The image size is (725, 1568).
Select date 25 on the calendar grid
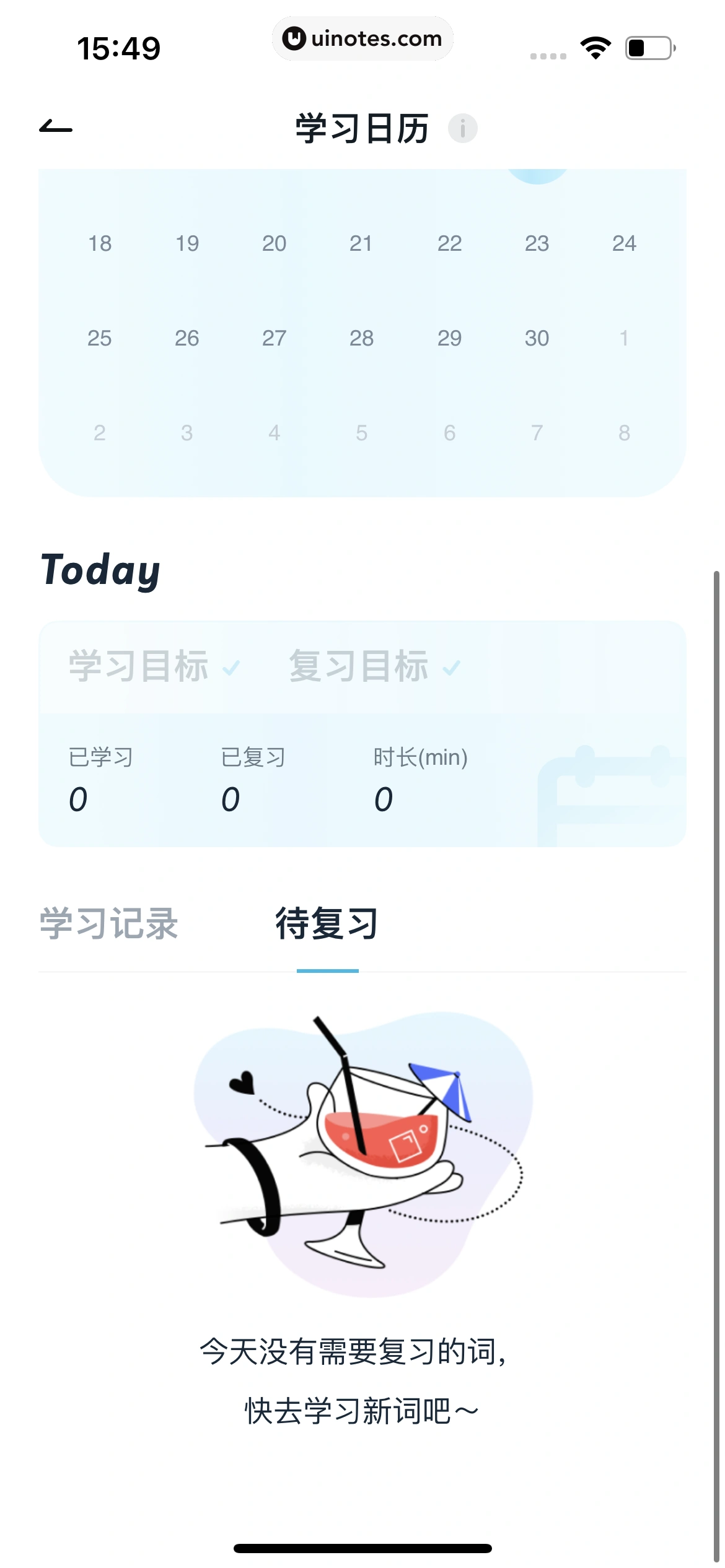100,338
